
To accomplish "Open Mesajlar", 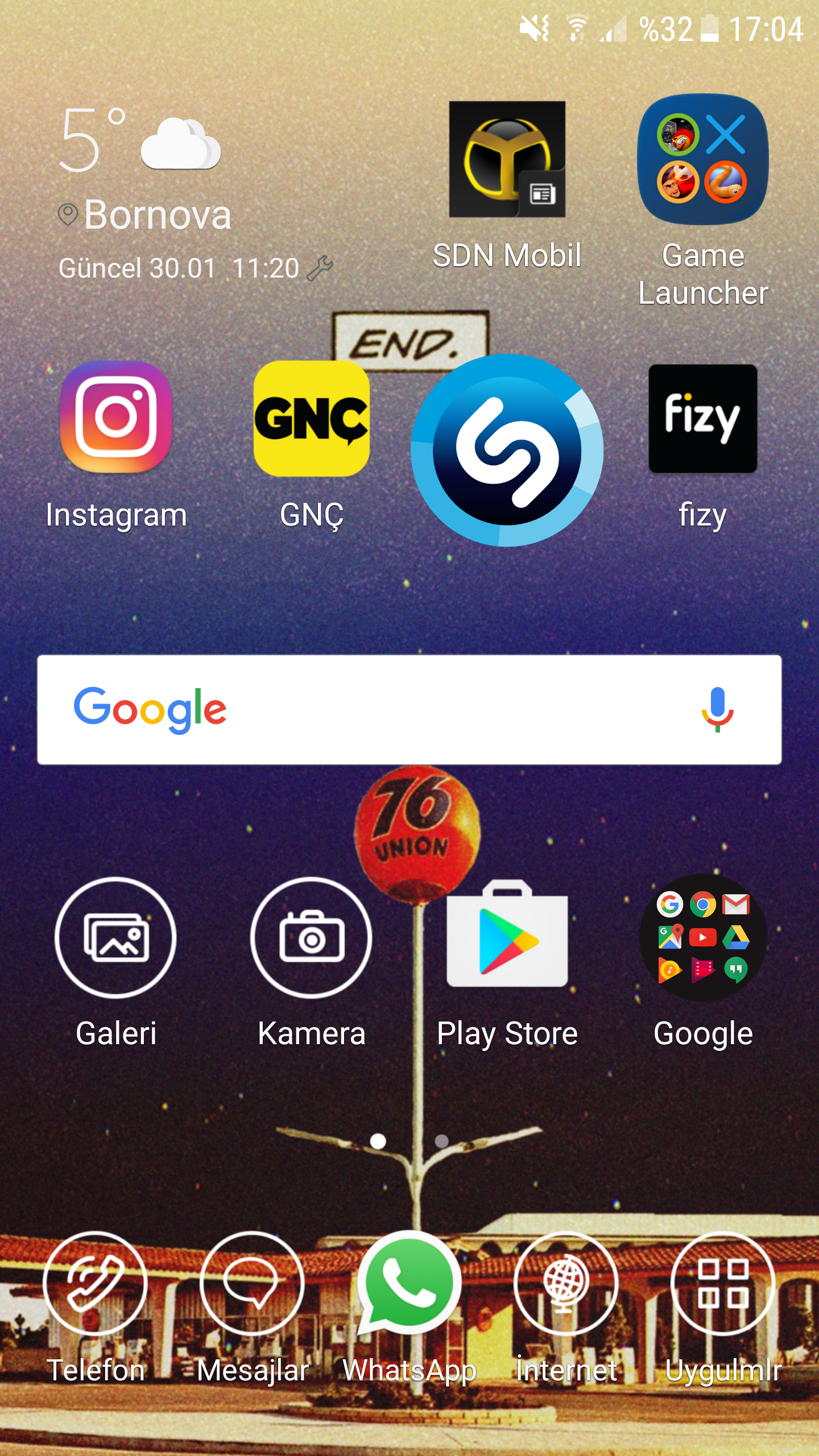I will 252,1284.
